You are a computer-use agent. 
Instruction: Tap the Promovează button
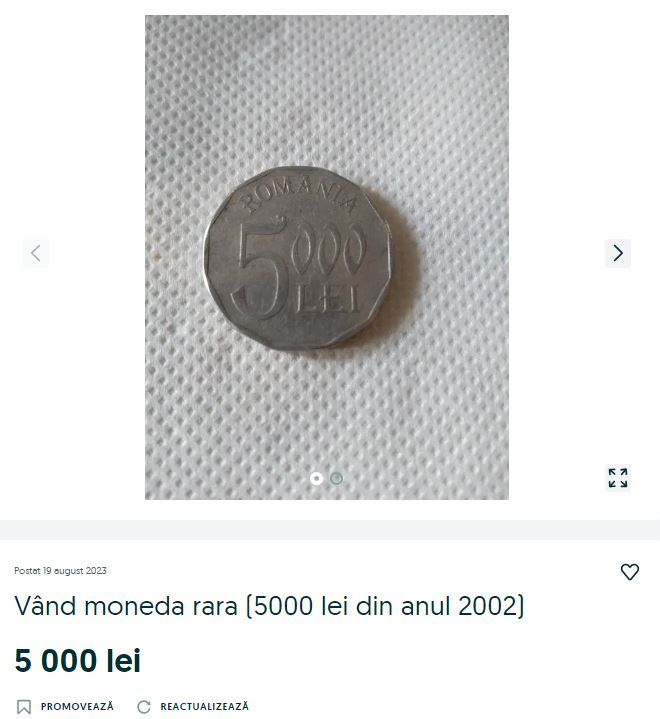66,706
